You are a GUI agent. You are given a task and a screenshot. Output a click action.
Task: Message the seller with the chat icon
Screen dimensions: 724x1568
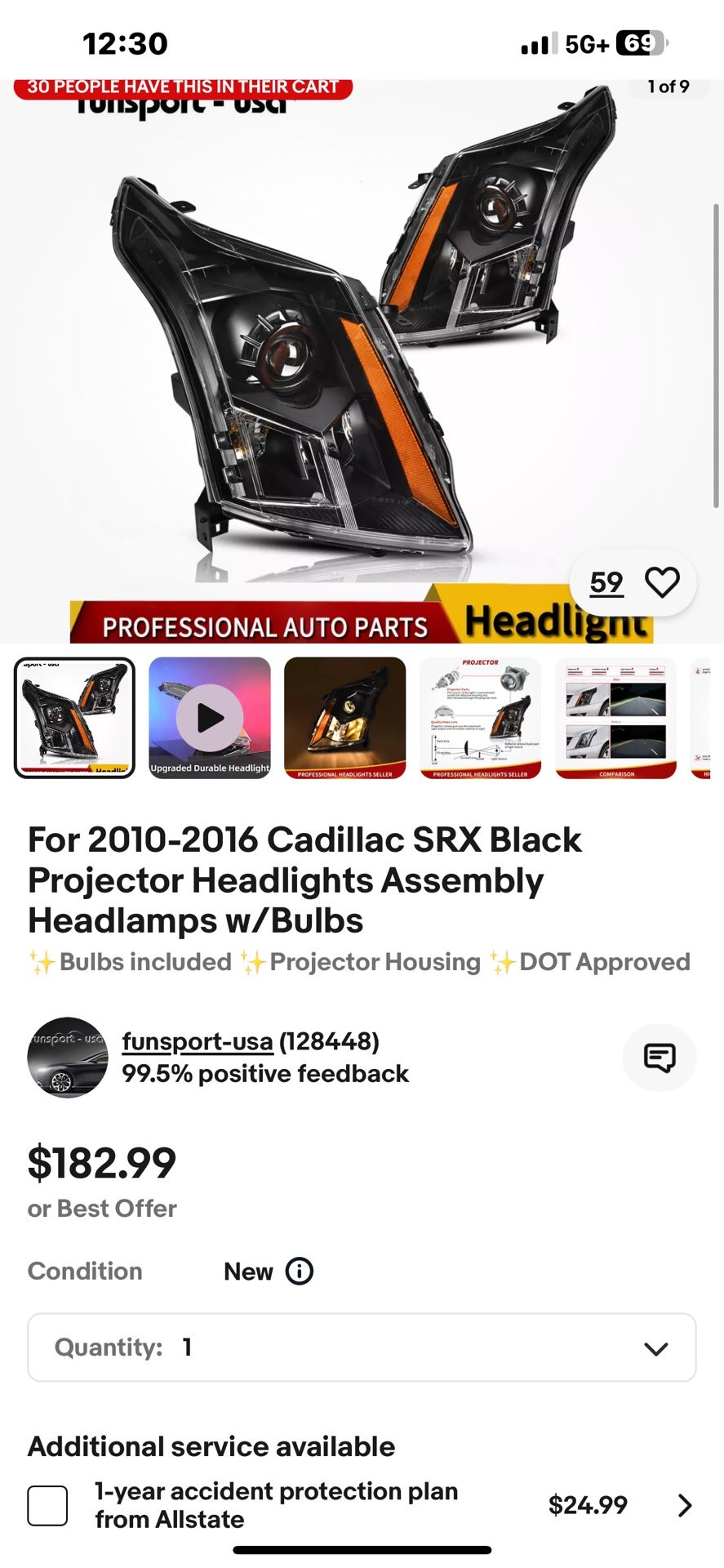click(x=659, y=1058)
